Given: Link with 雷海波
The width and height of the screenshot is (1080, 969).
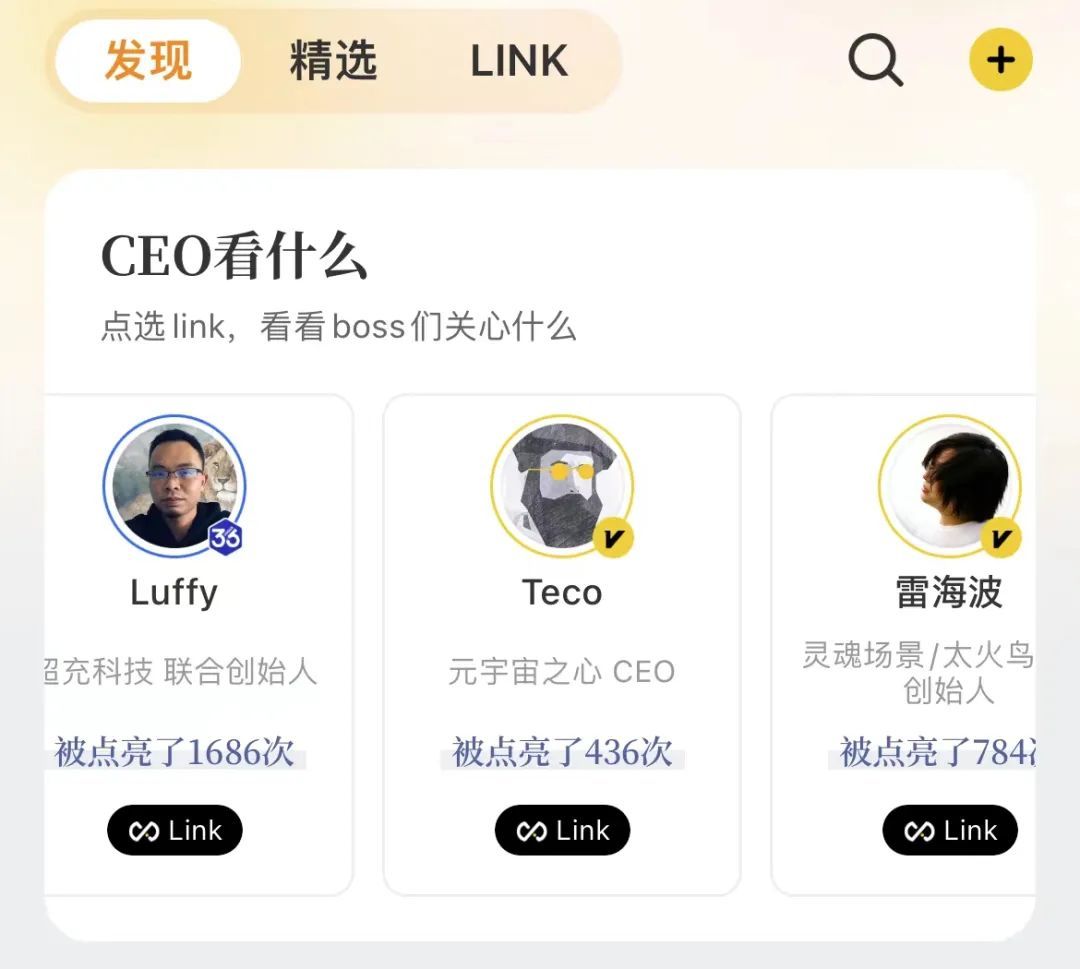Looking at the screenshot, I should point(949,831).
